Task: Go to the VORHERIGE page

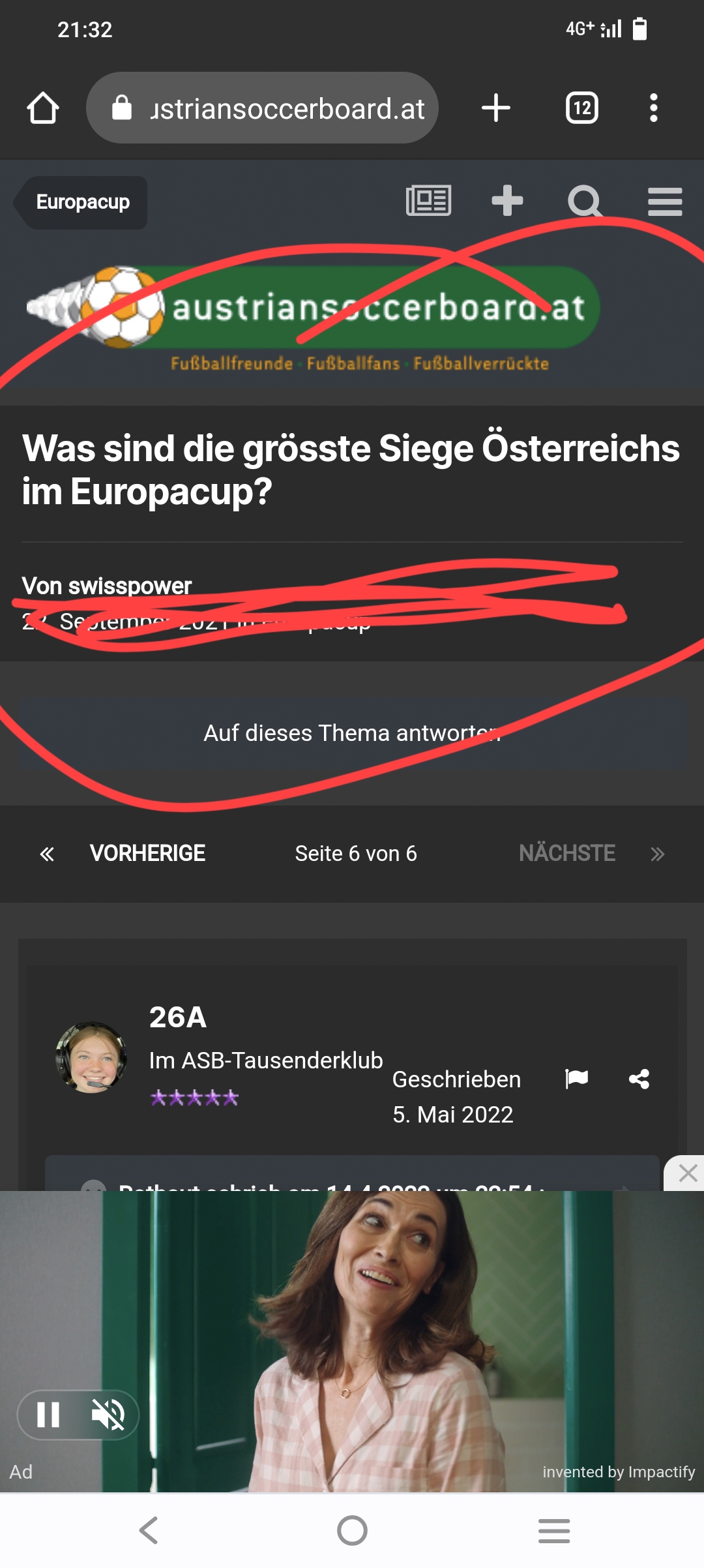Action: click(x=123, y=853)
